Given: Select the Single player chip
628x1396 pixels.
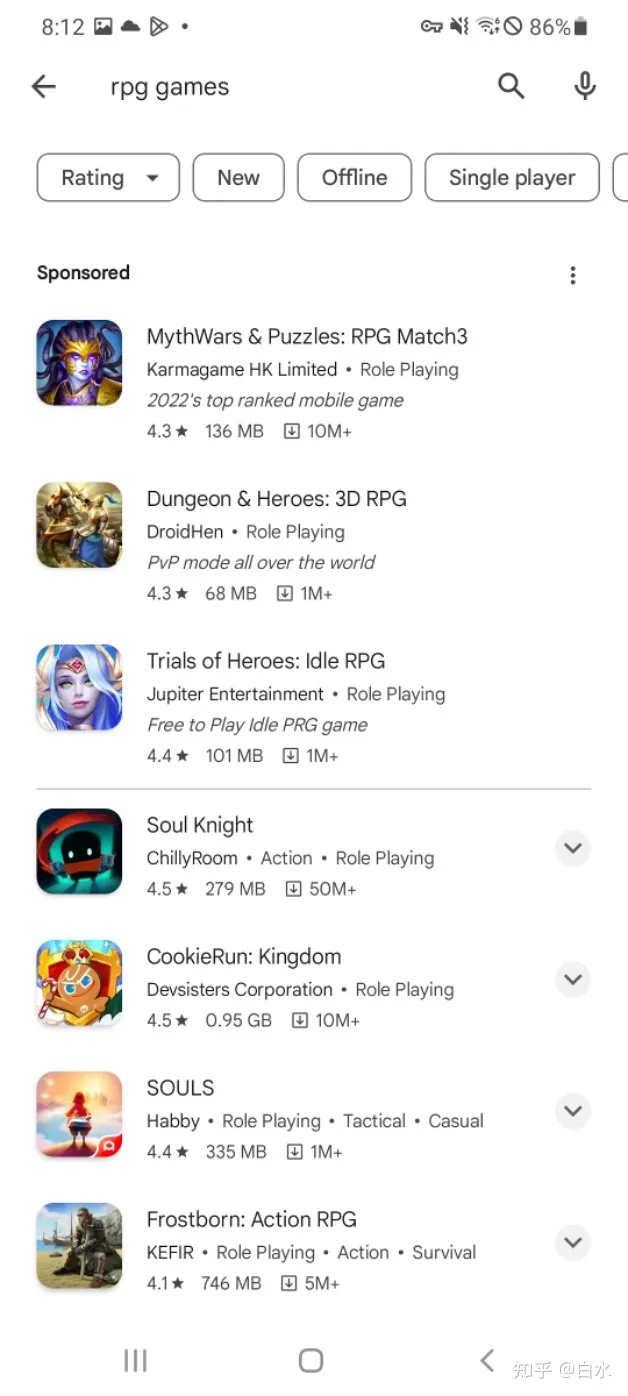Looking at the screenshot, I should tap(512, 178).
